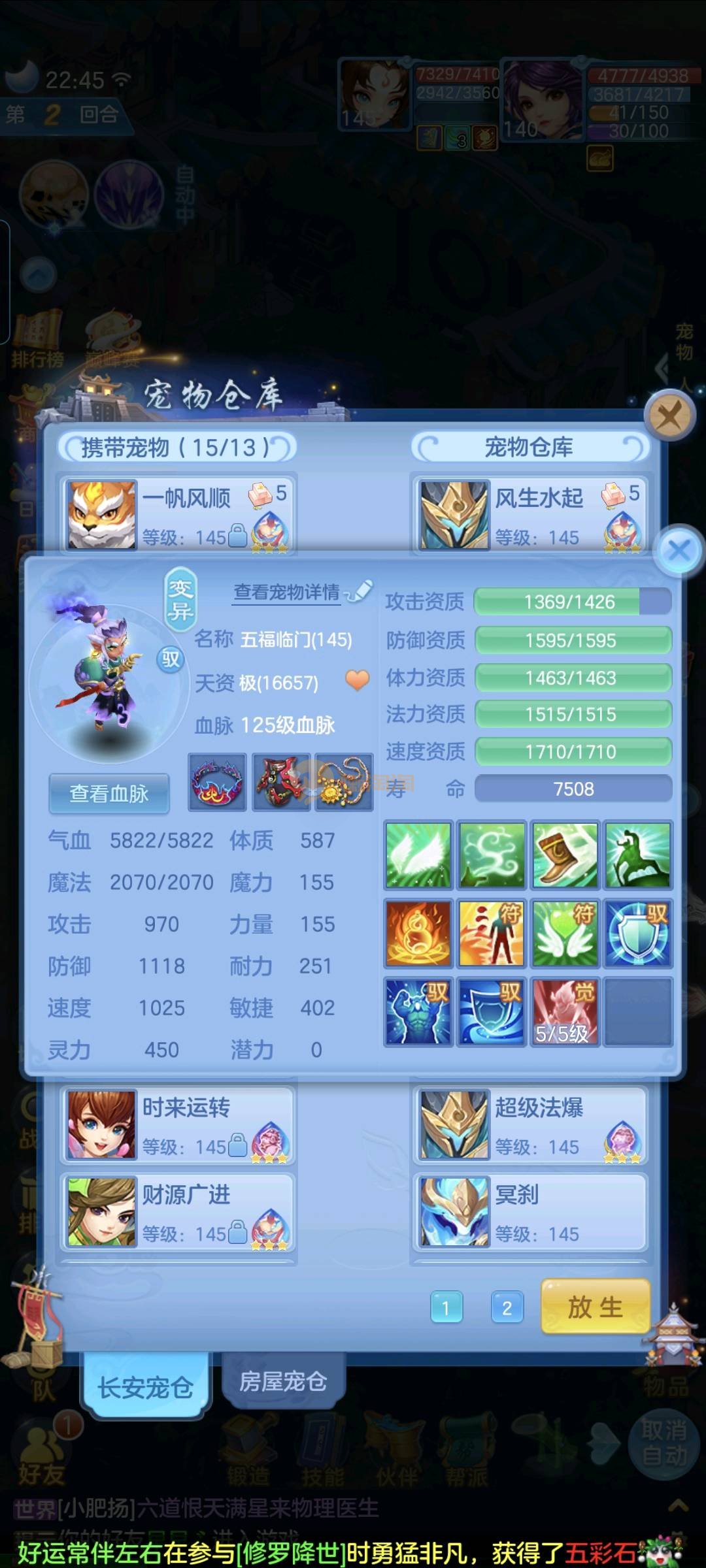Inspect the flaming crown equipment slot

tap(217, 782)
